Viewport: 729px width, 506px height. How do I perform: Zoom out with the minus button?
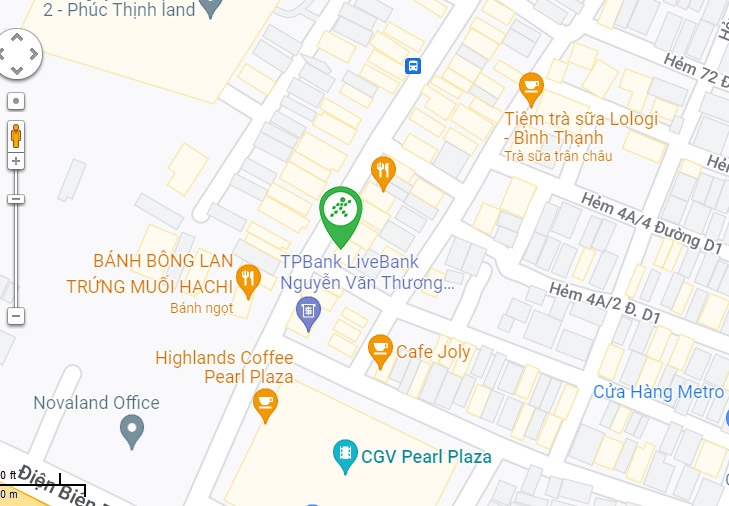16,316
